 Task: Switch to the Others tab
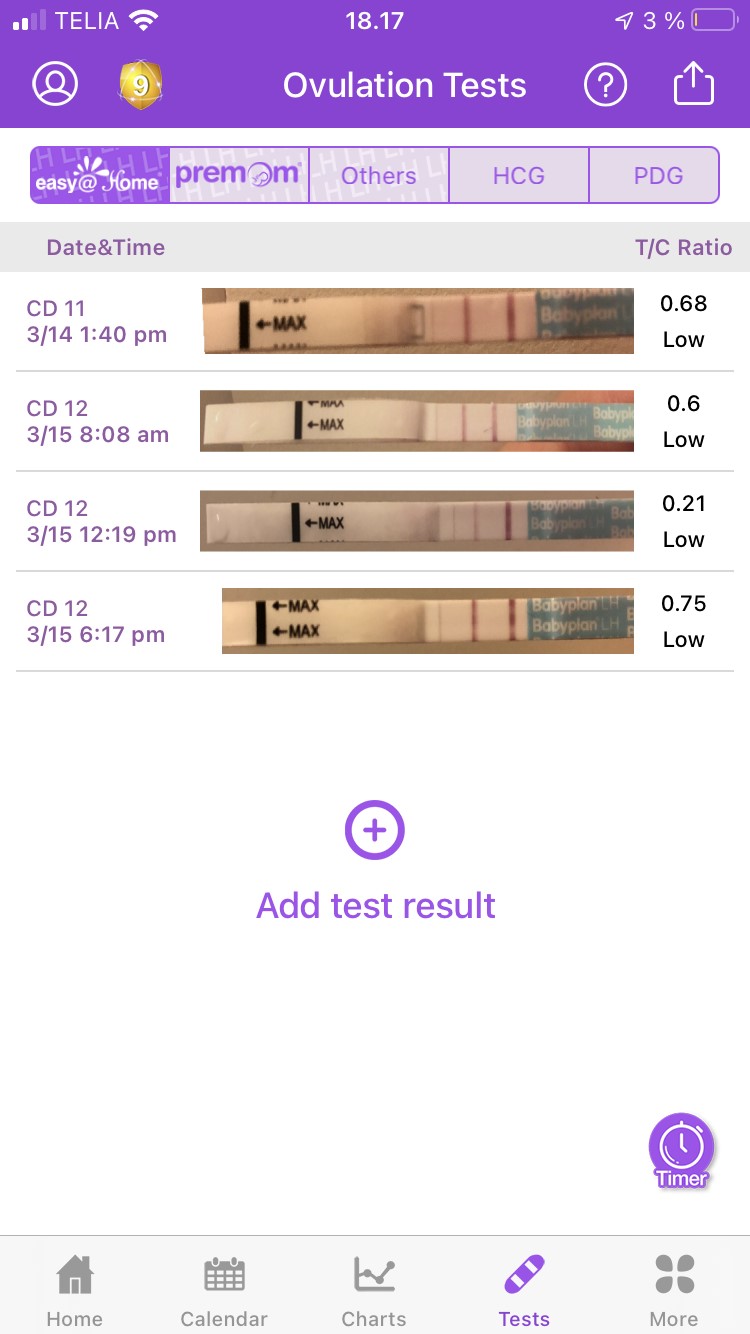point(378,176)
